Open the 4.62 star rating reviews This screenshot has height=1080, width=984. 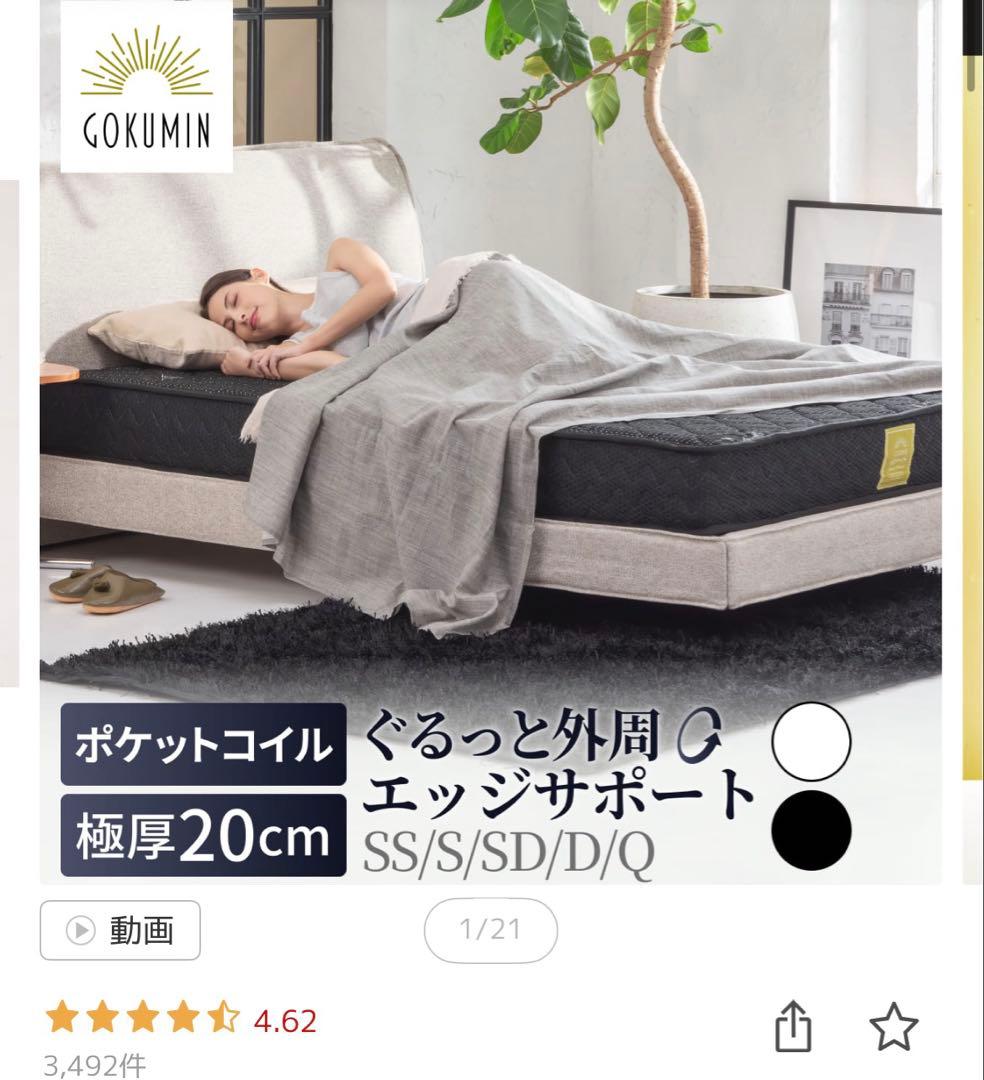(x=180, y=1020)
